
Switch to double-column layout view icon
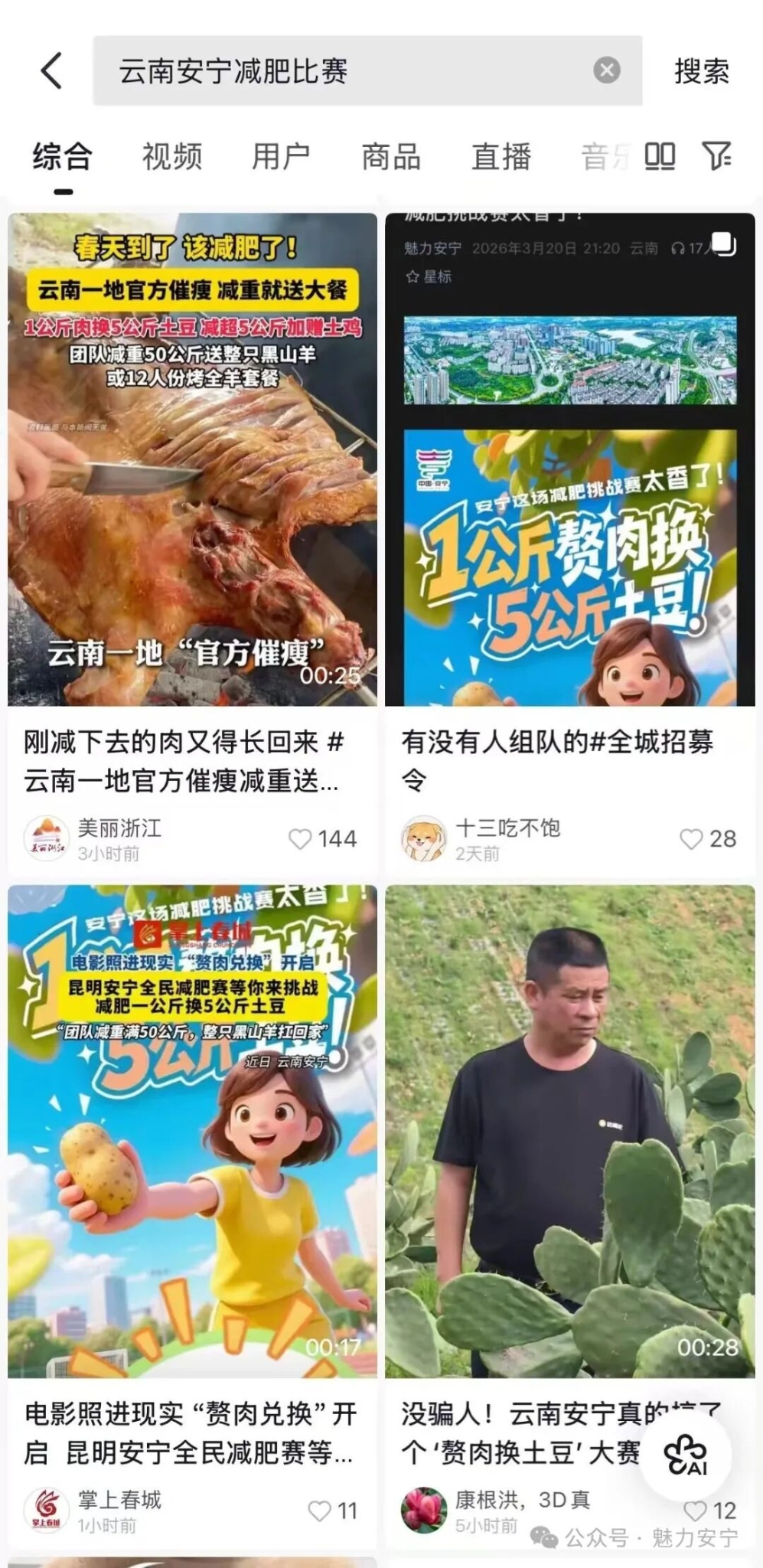tap(660, 157)
